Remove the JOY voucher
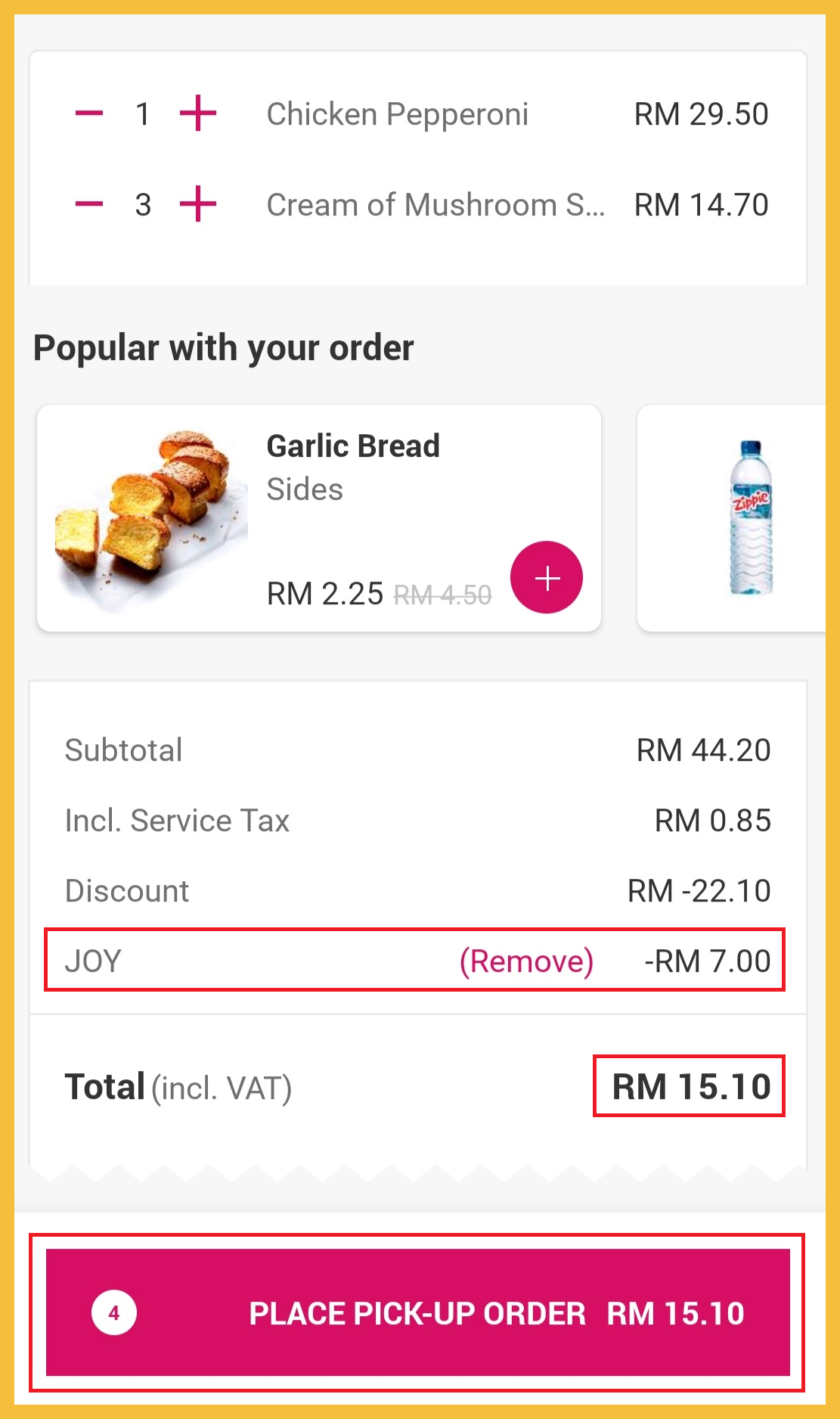The image size is (840, 1419). pyautogui.click(x=526, y=961)
